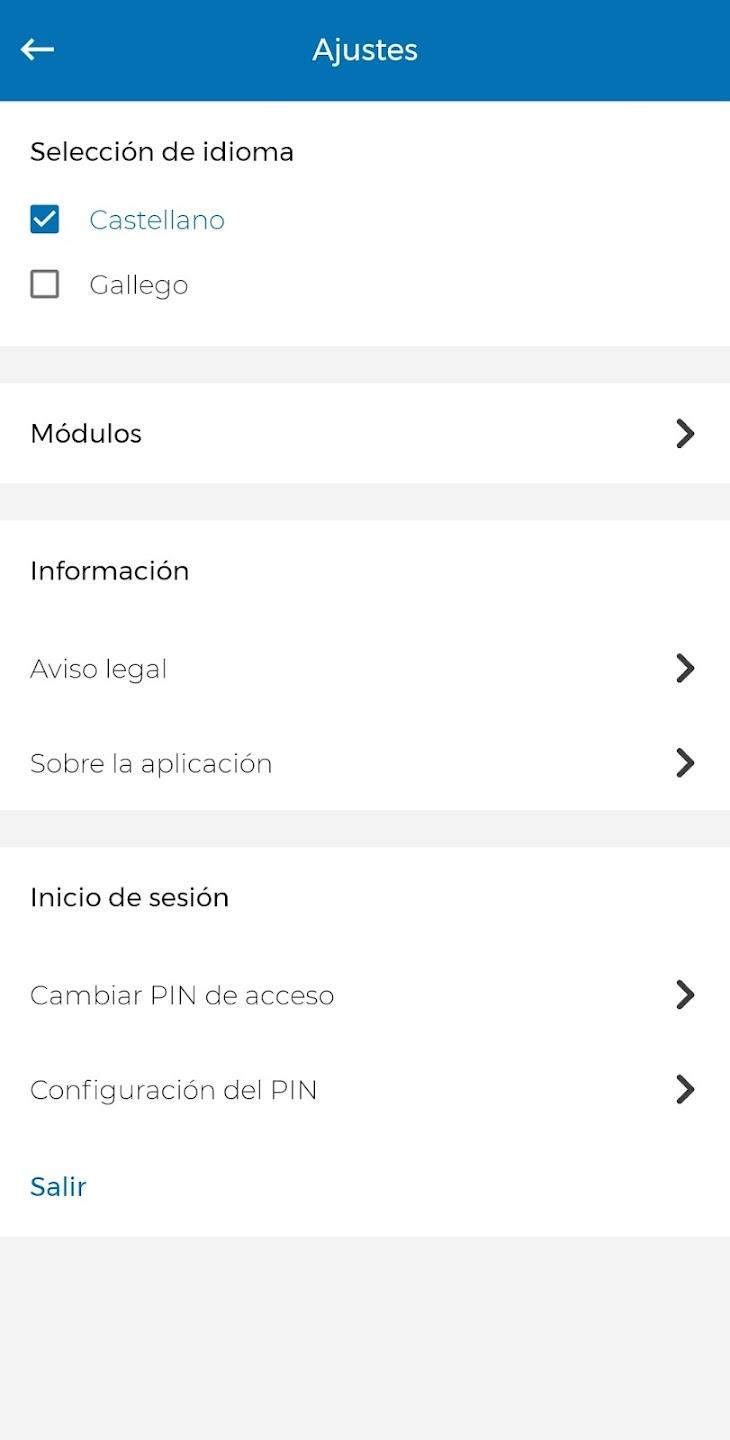Expand the Módulos settings section
This screenshot has width=730, height=1440.
(x=365, y=433)
